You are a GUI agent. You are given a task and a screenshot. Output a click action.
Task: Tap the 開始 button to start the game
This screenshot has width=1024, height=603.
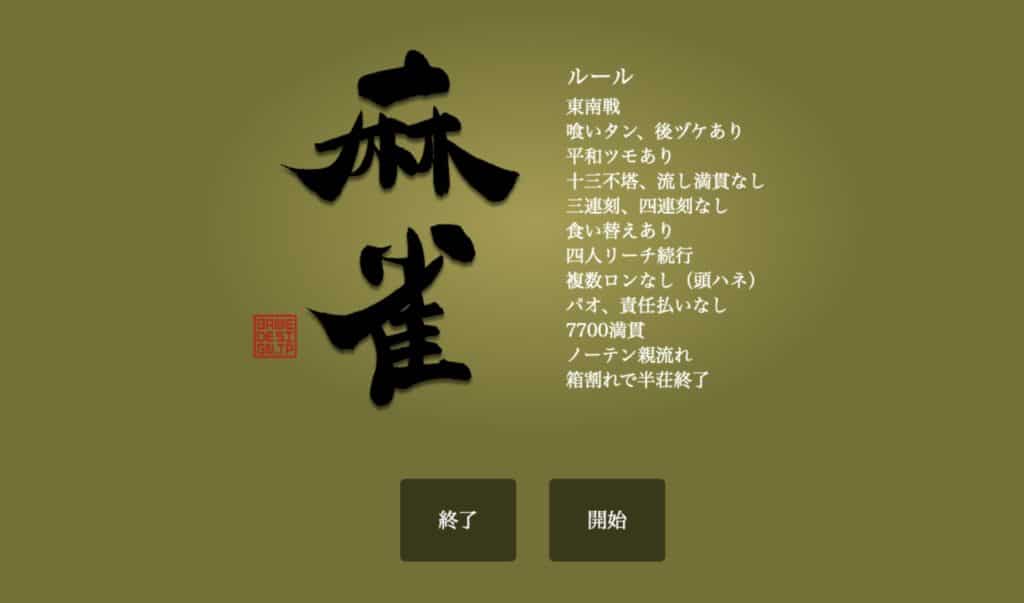(606, 520)
